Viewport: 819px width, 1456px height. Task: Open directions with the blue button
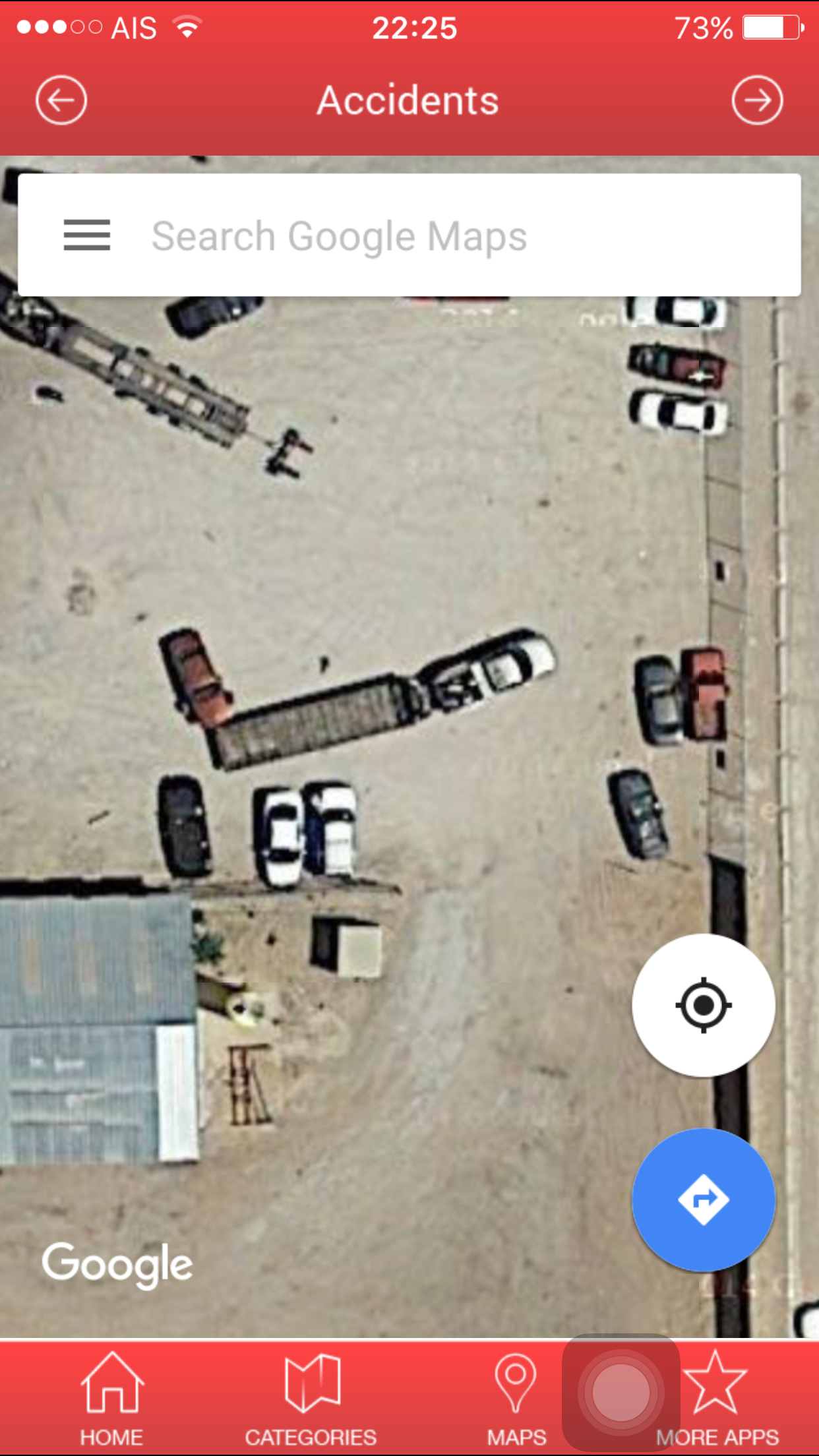tap(704, 1199)
